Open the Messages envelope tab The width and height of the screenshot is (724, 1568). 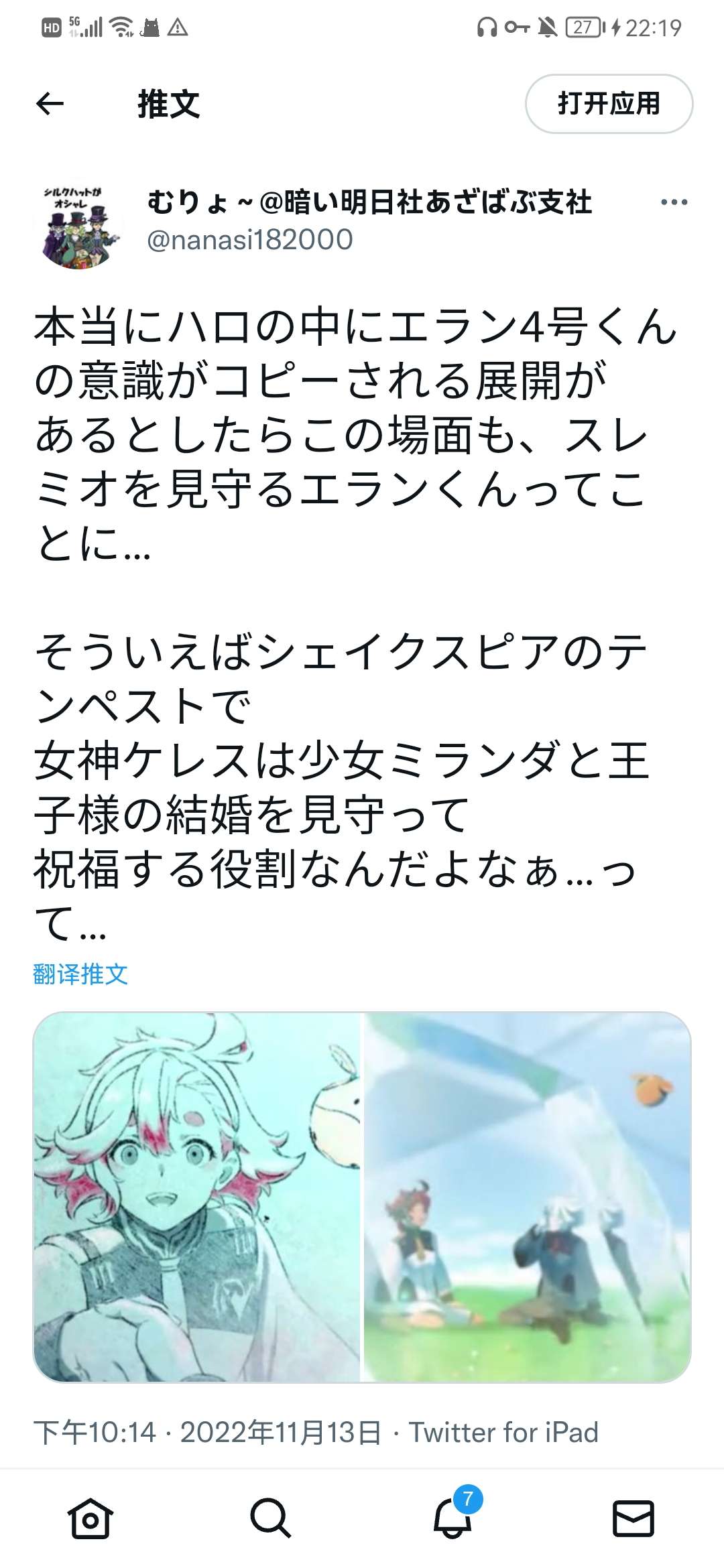(x=633, y=1518)
